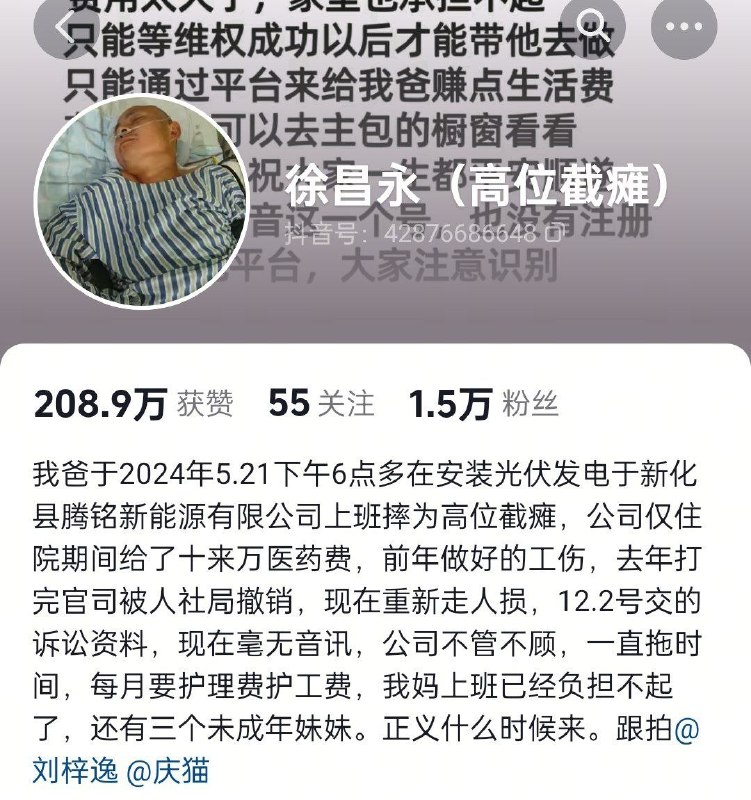Open the 55 关注 following list
751x800 pixels.
320,404
